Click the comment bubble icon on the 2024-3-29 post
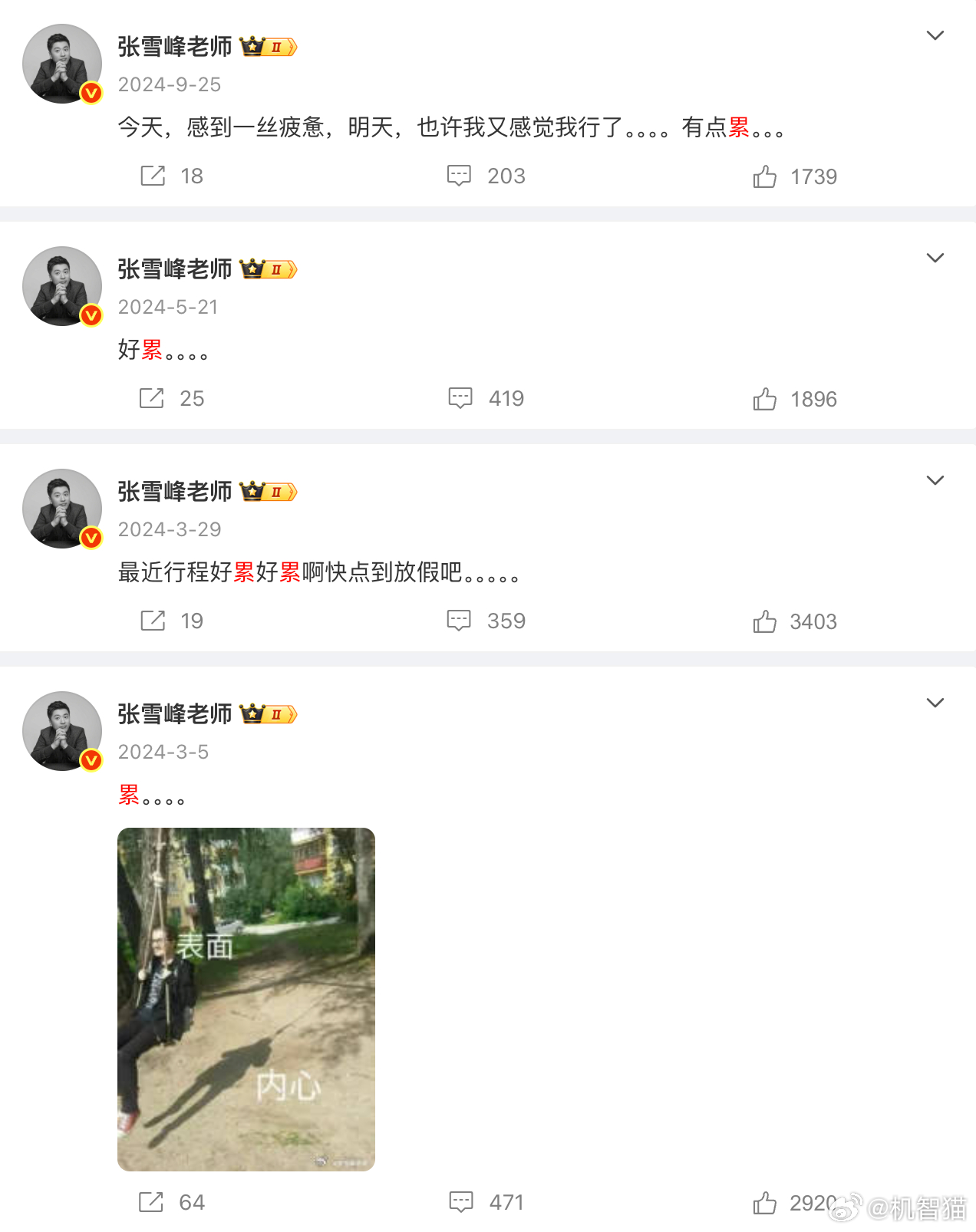The width and height of the screenshot is (976, 1232). pyautogui.click(x=459, y=621)
